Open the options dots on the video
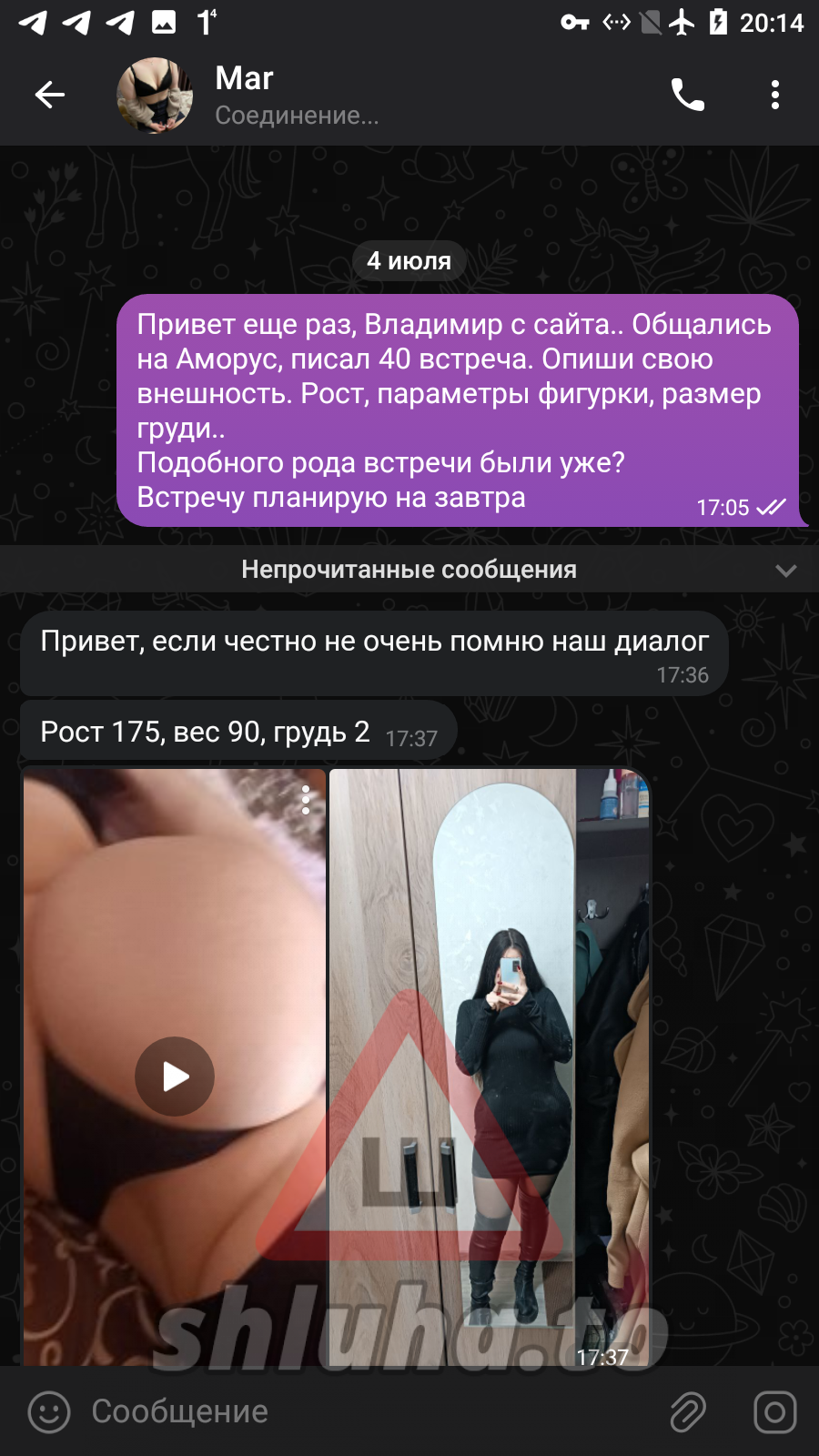819x1456 pixels. coord(306,799)
